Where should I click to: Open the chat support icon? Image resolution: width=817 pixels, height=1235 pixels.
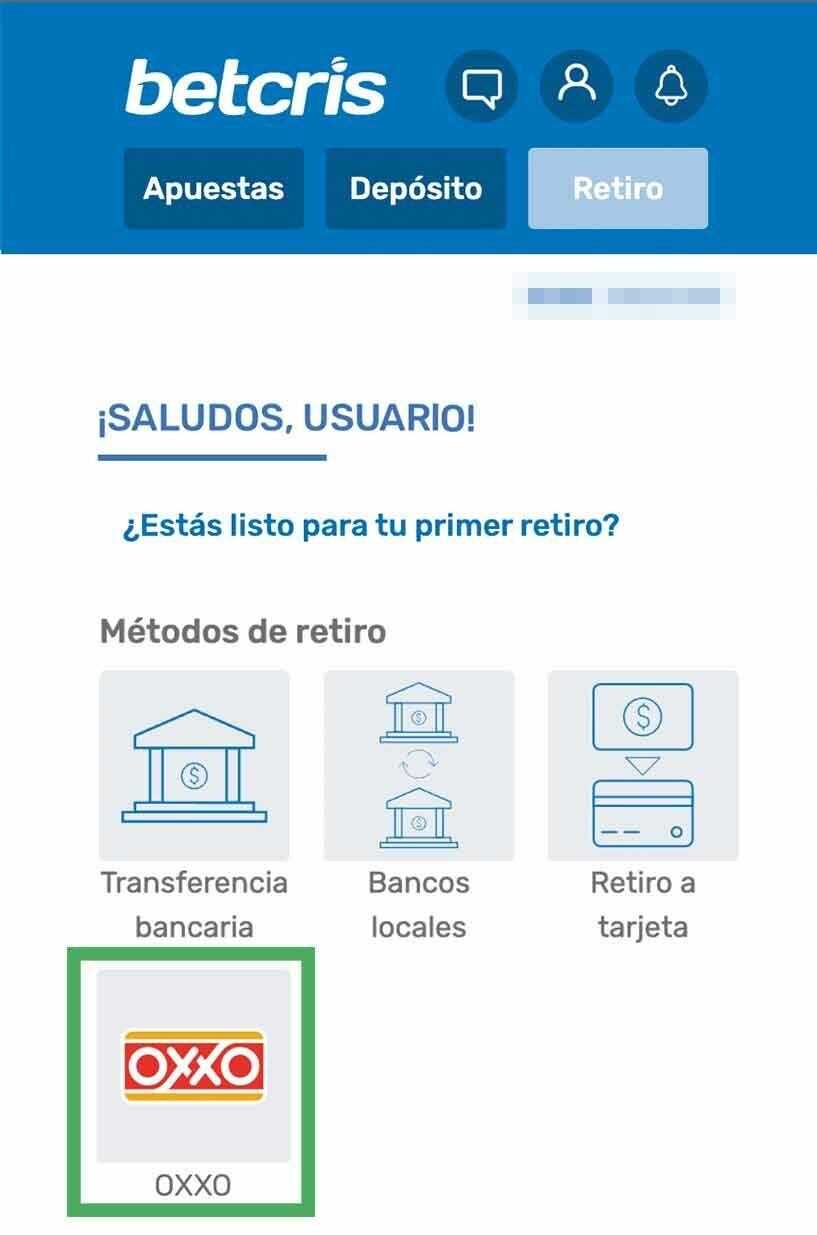click(x=481, y=86)
